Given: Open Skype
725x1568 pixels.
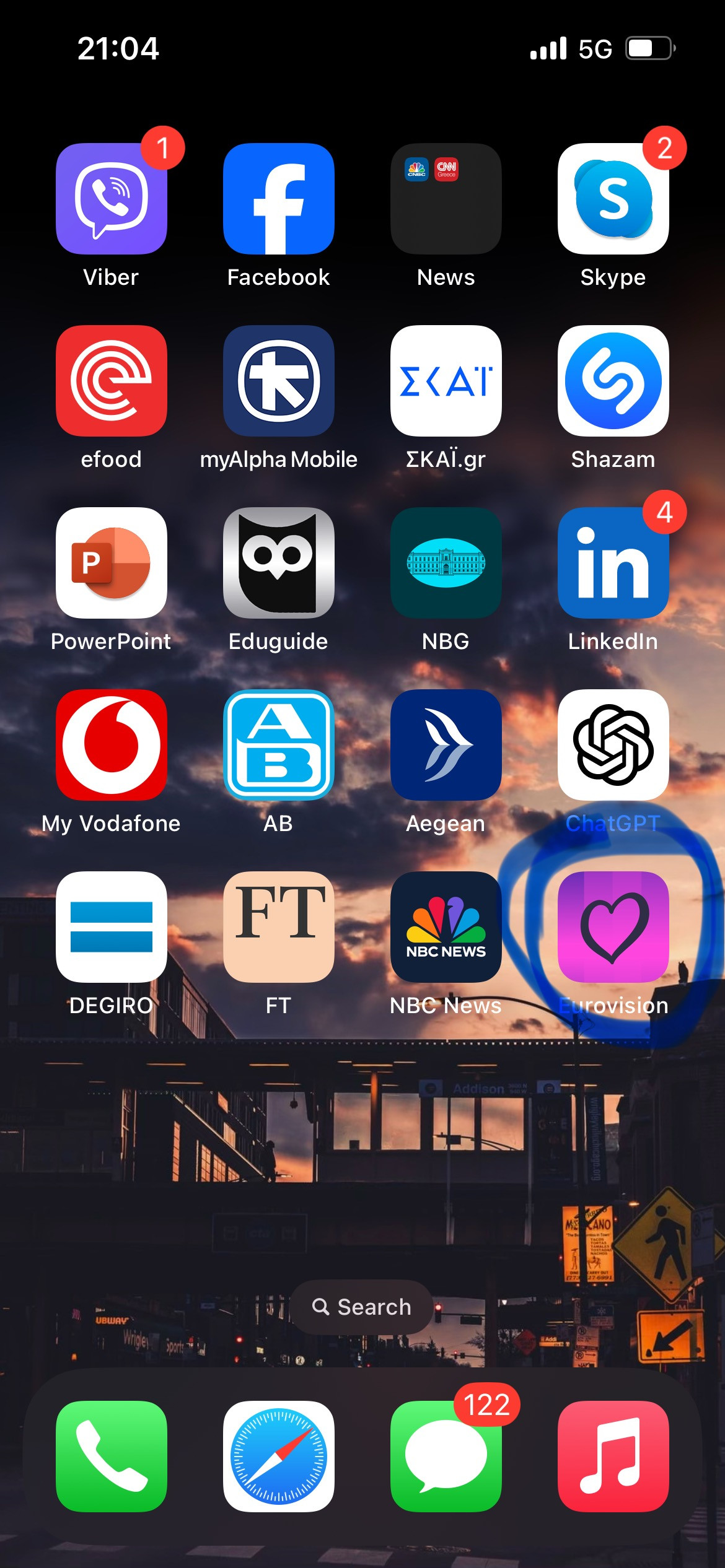Looking at the screenshot, I should [x=613, y=199].
